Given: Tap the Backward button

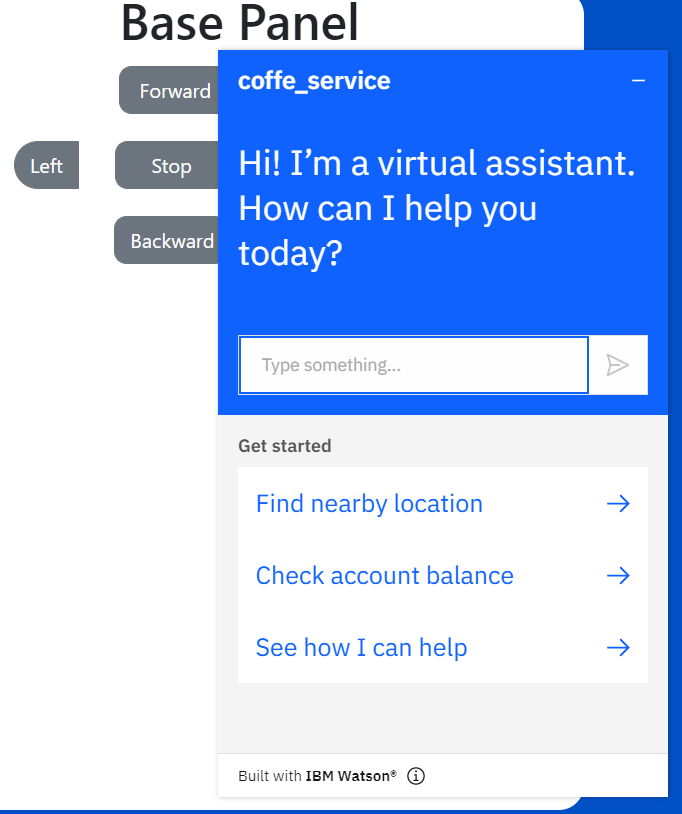Looking at the screenshot, I should tap(169, 241).
